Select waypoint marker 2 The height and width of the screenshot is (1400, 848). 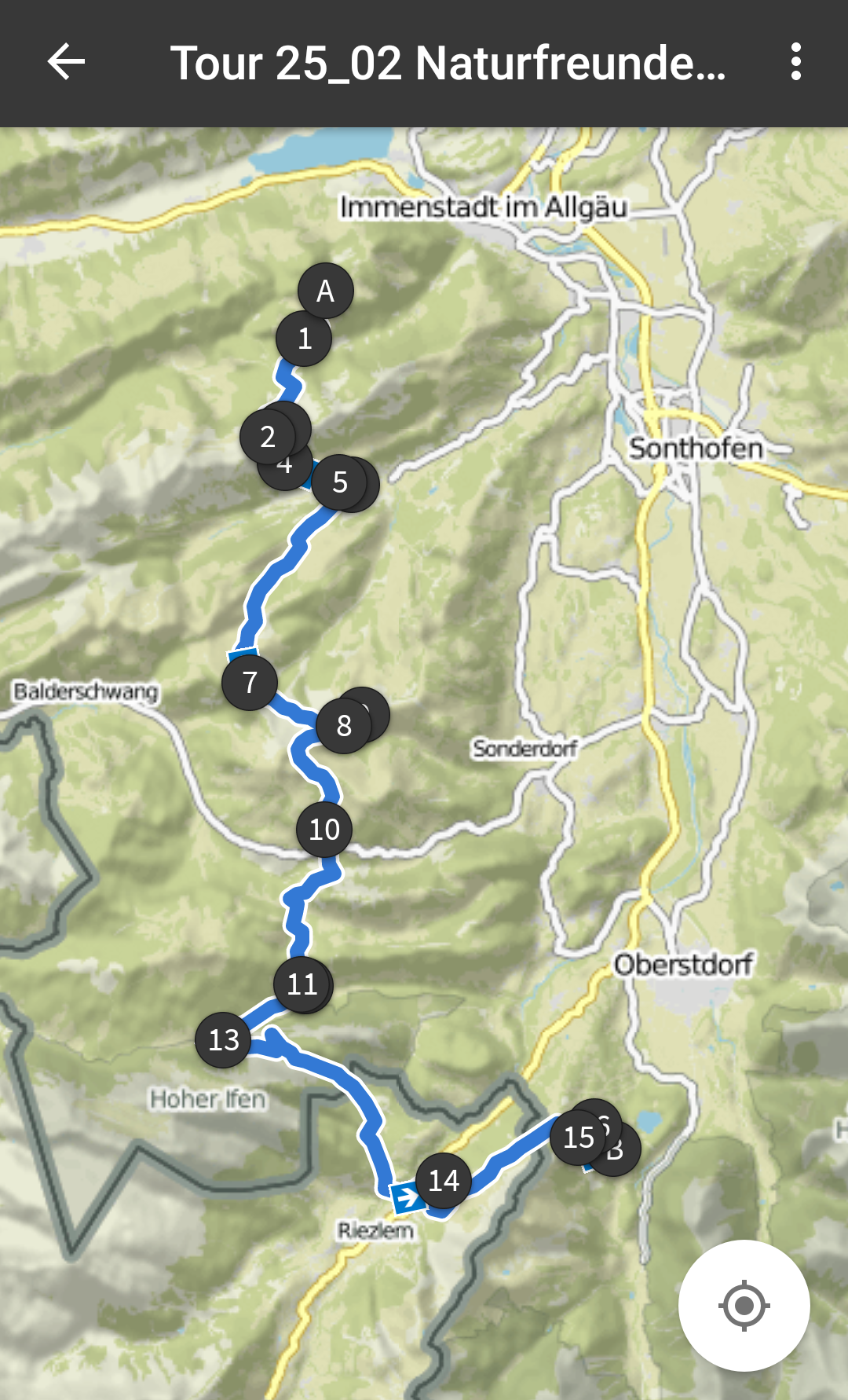click(268, 437)
